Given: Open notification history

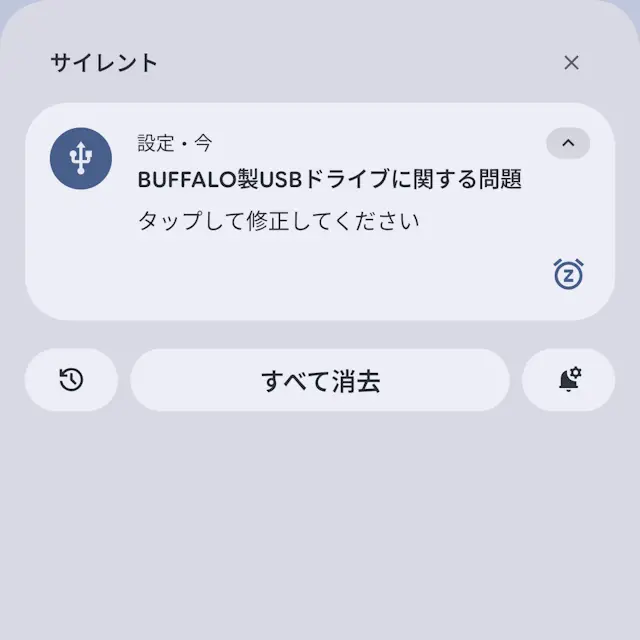Looking at the screenshot, I should [71, 380].
